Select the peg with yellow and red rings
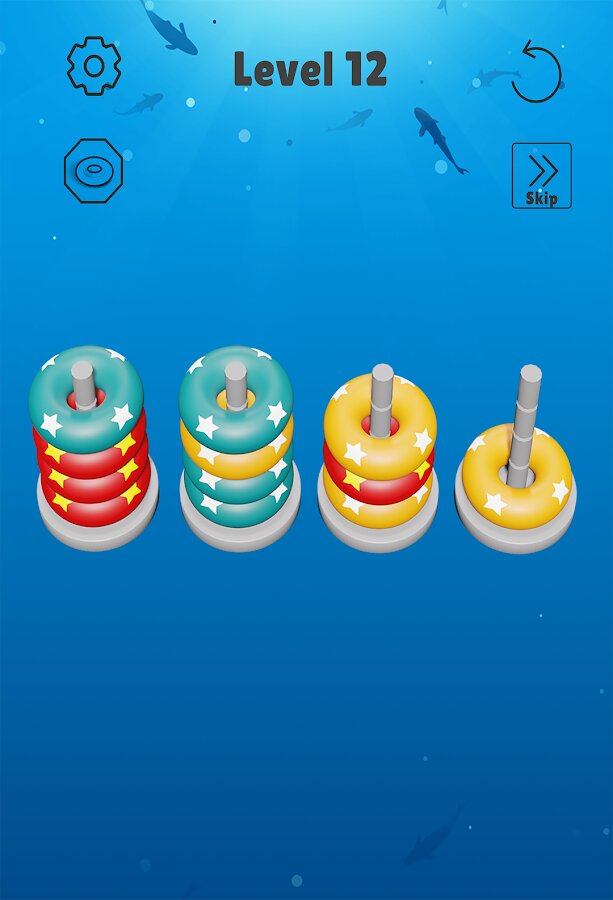This screenshot has width=613, height=900. click(x=380, y=455)
